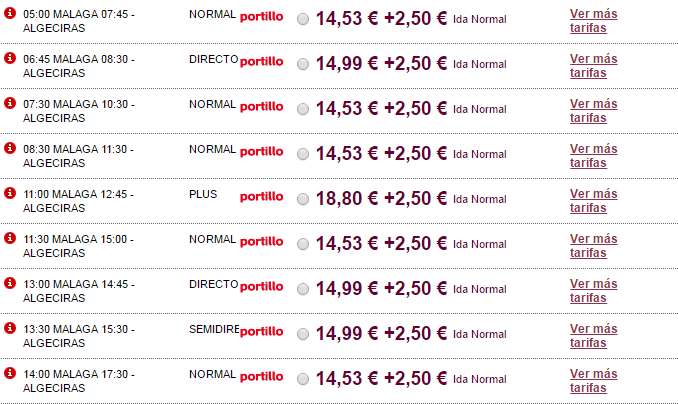Viewport: 678px width, 404px height.
Task: Select the 08:30 Normal departure fare
Action: coord(303,154)
